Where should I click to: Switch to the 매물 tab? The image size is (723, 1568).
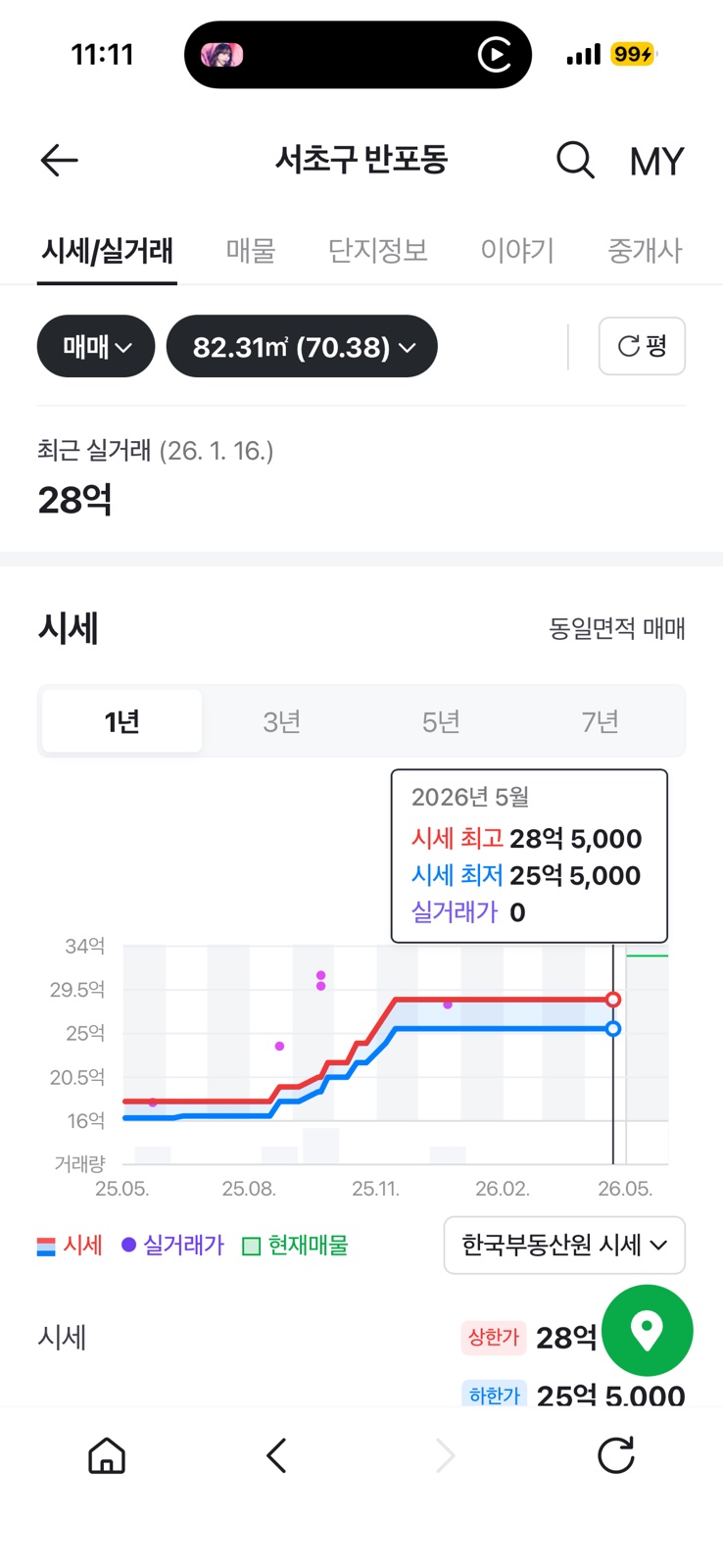coord(251,251)
